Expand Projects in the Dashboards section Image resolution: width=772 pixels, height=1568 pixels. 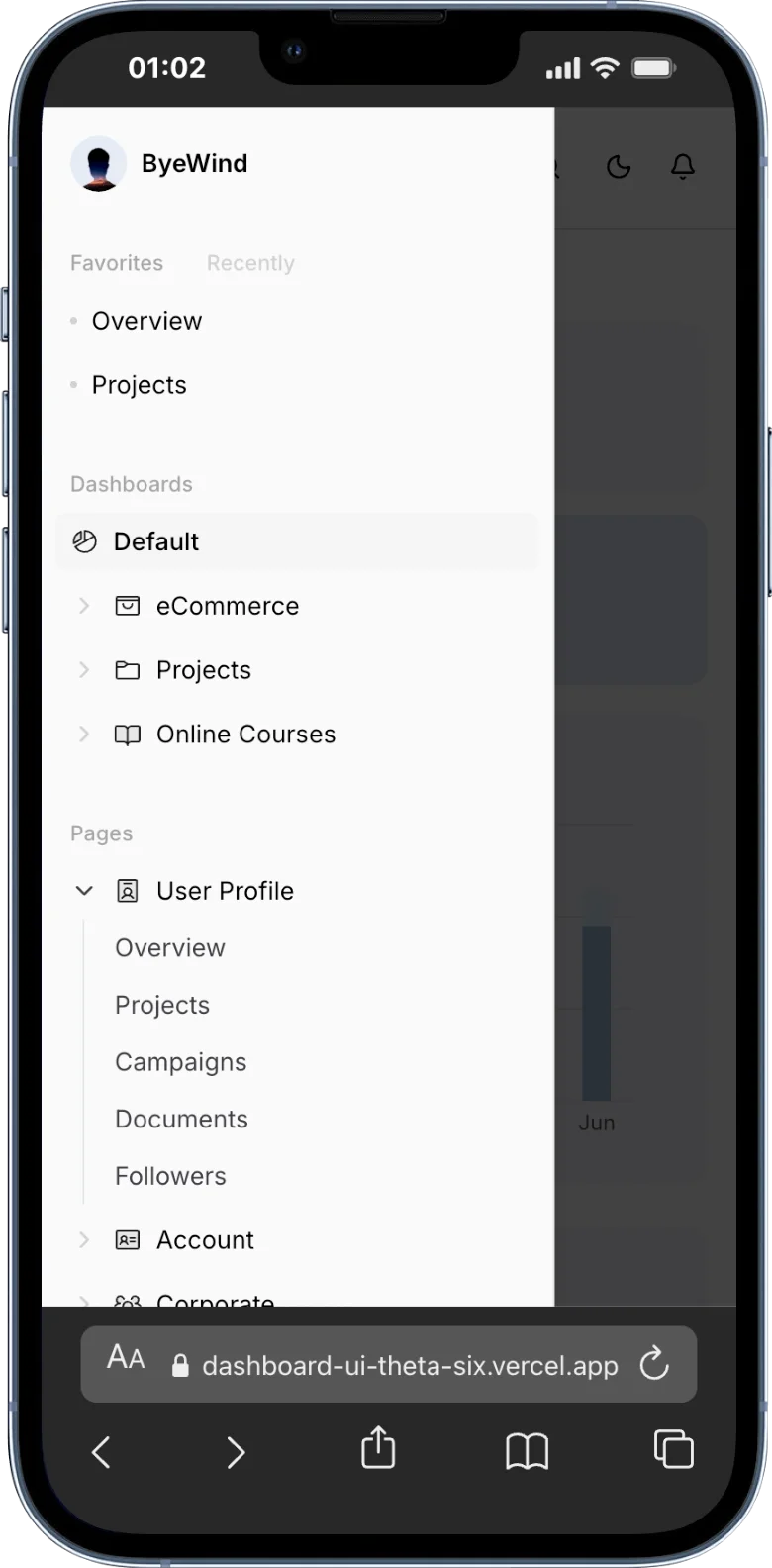tap(203, 670)
